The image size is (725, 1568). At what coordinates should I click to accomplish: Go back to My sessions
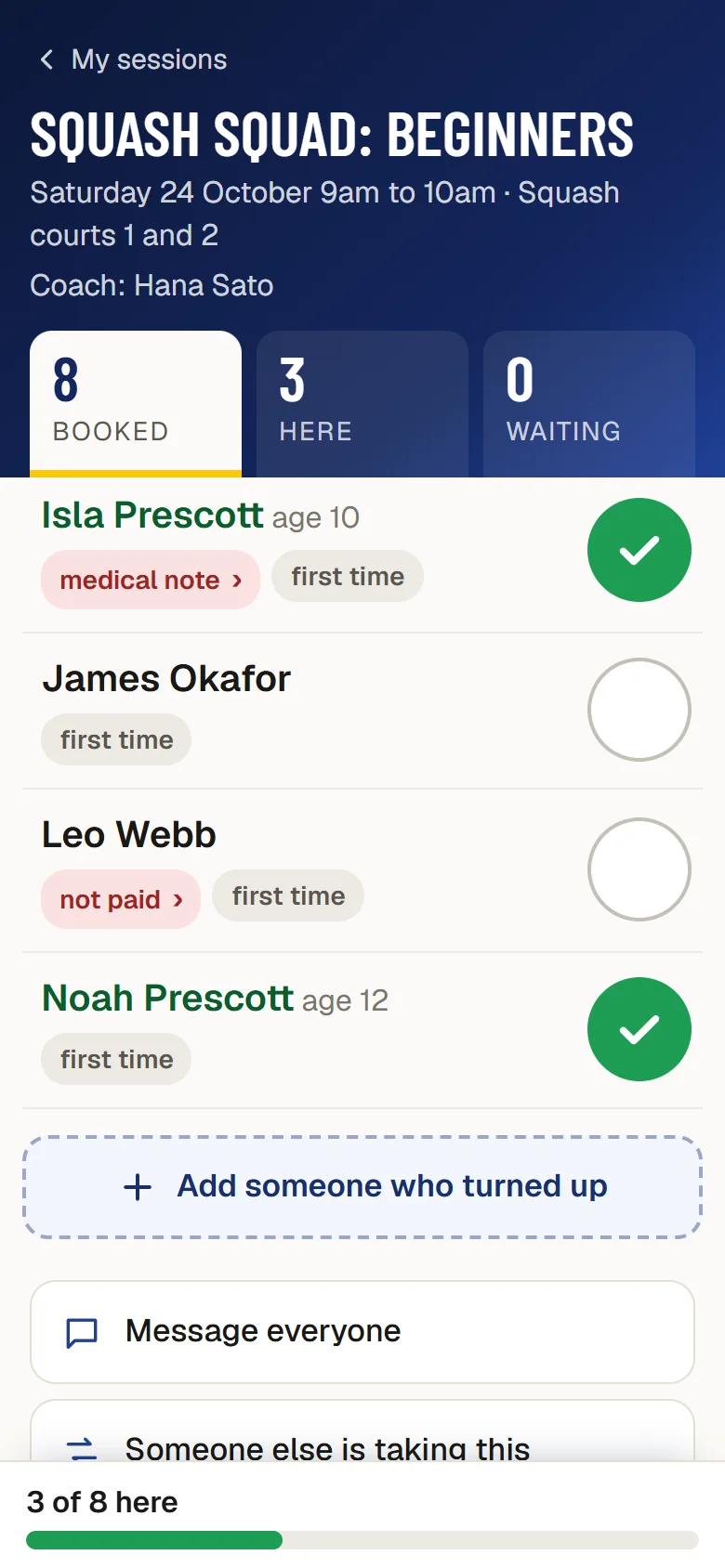tap(133, 59)
